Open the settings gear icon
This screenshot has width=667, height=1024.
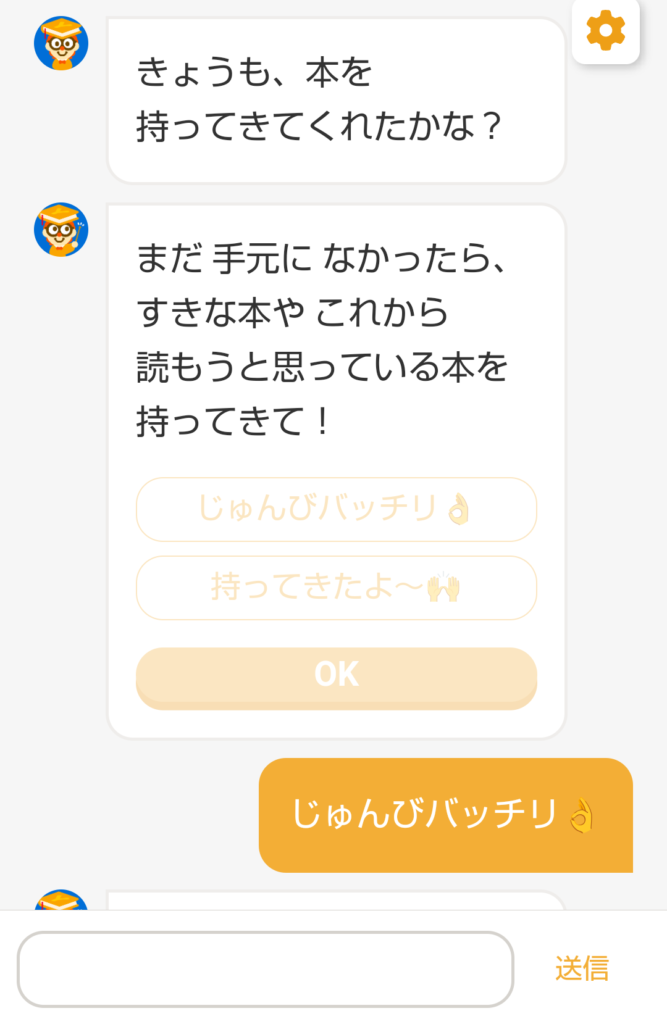point(605,31)
